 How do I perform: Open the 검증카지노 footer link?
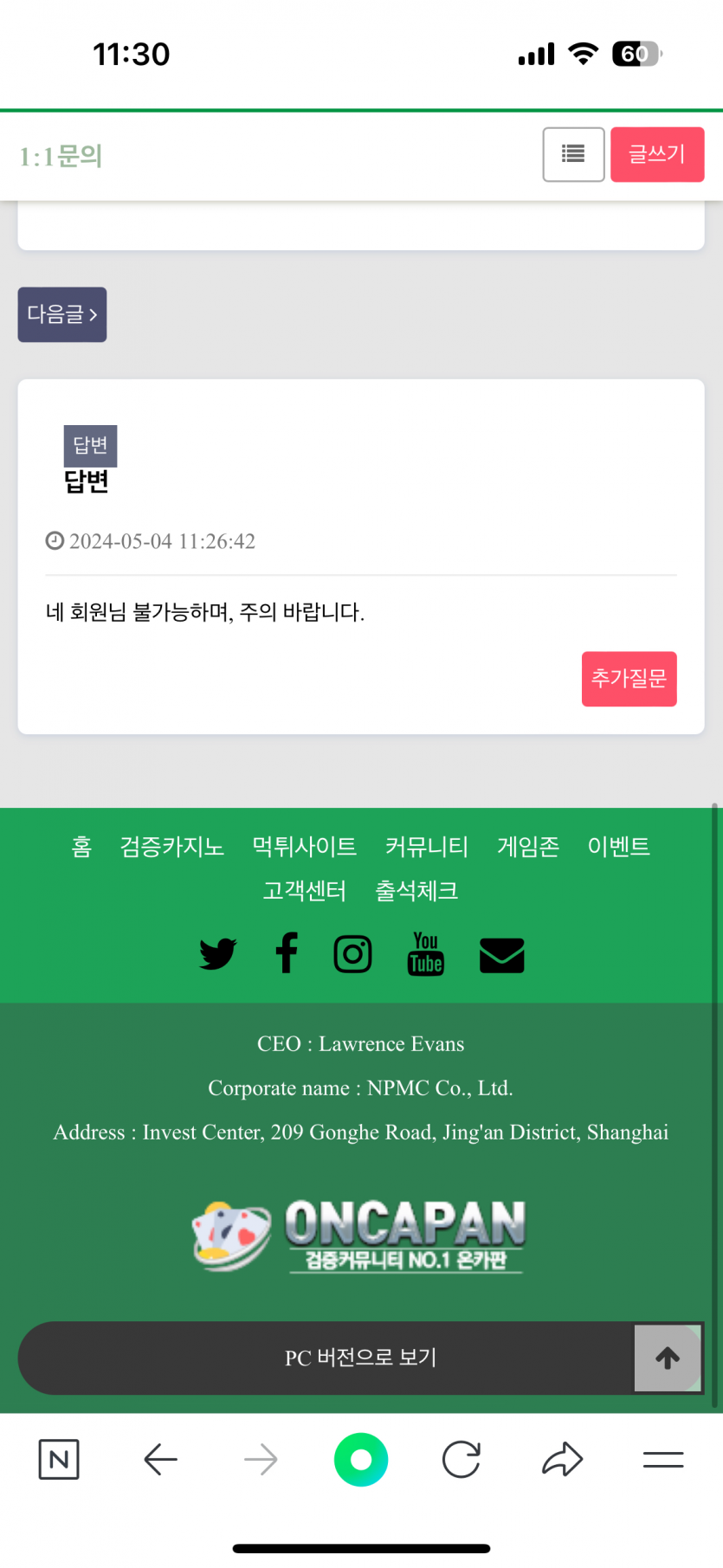172,846
